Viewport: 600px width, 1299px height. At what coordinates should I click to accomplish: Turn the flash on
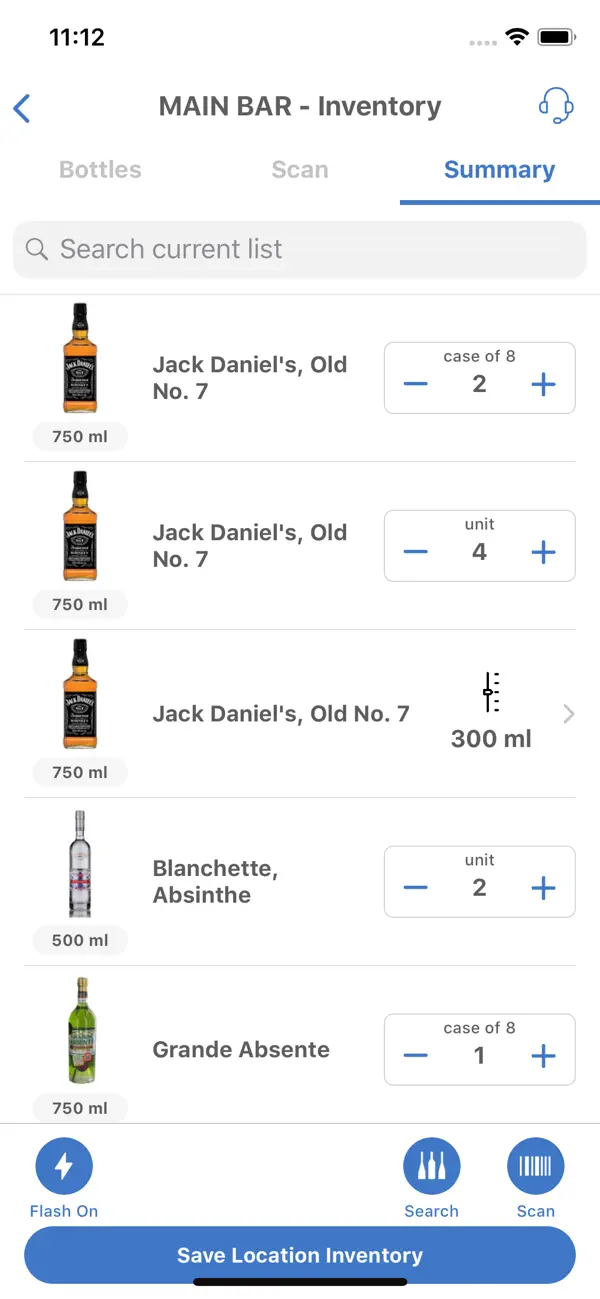(x=64, y=1167)
